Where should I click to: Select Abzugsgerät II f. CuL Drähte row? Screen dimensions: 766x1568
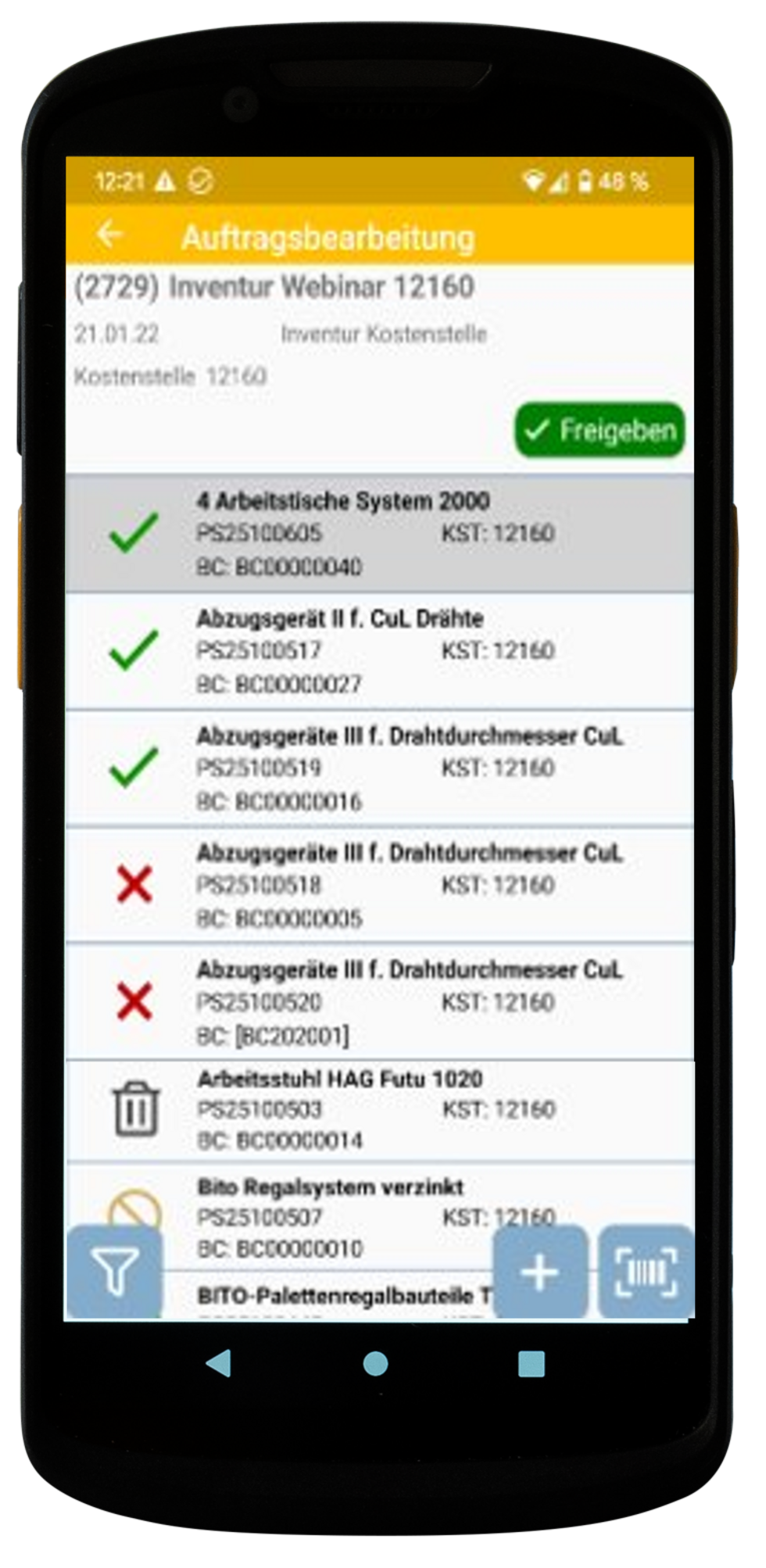click(x=379, y=650)
